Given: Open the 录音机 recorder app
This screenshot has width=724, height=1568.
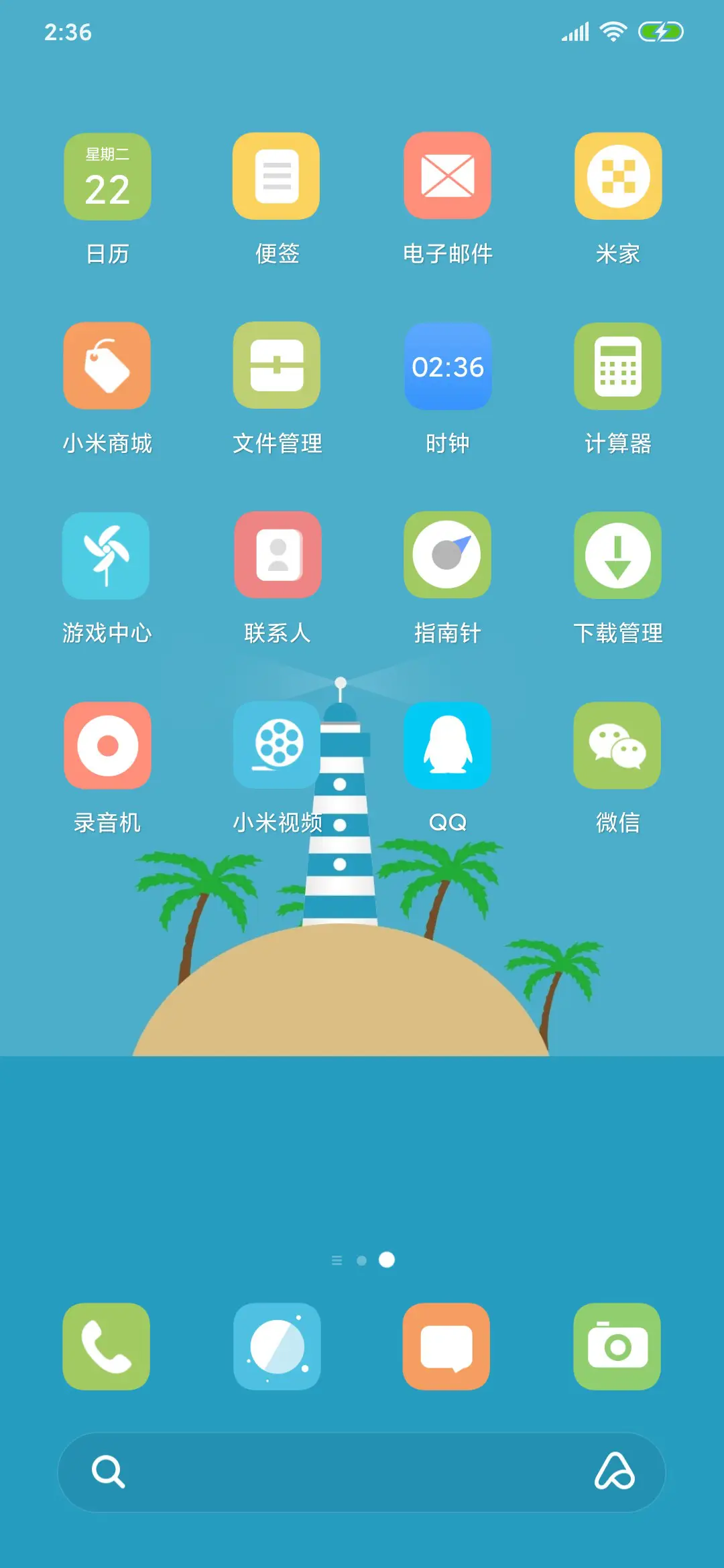Looking at the screenshot, I should click(107, 745).
